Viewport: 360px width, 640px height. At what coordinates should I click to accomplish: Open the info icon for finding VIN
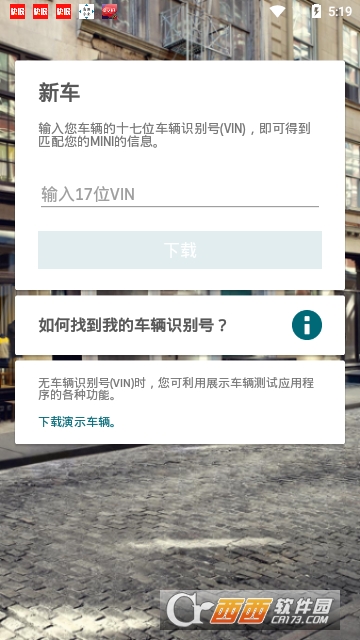click(x=307, y=325)
